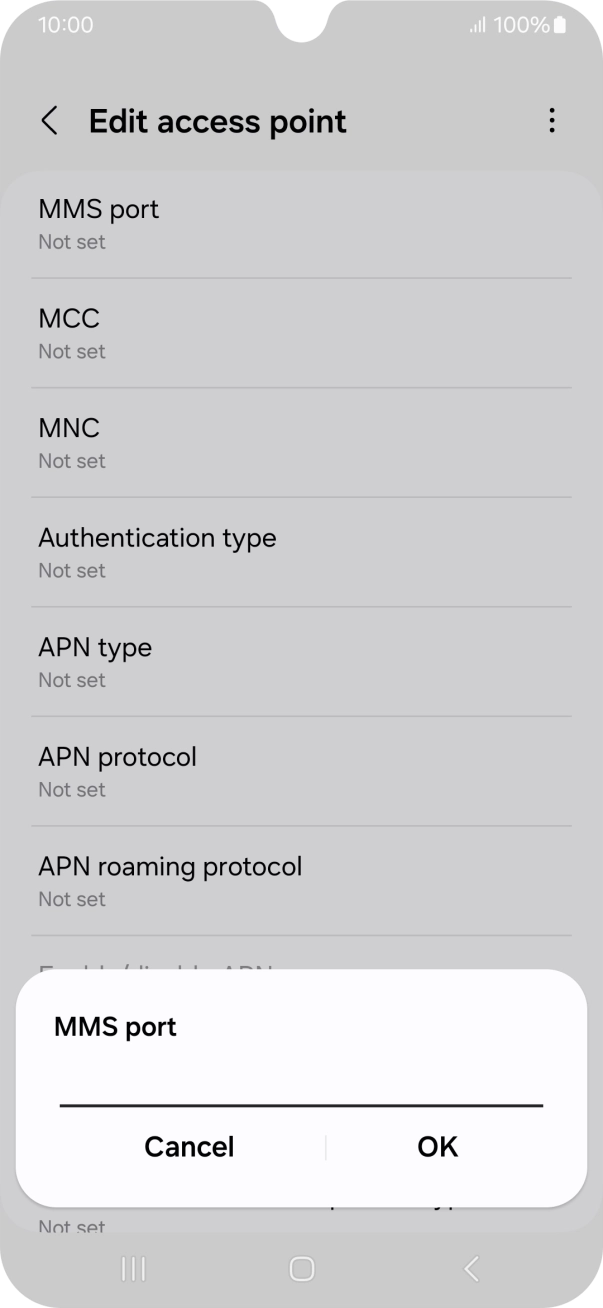The height and width of the screenshot is (1308, 603).
Task: Open the MNC setting row
Action: click(x=300, y=443)
